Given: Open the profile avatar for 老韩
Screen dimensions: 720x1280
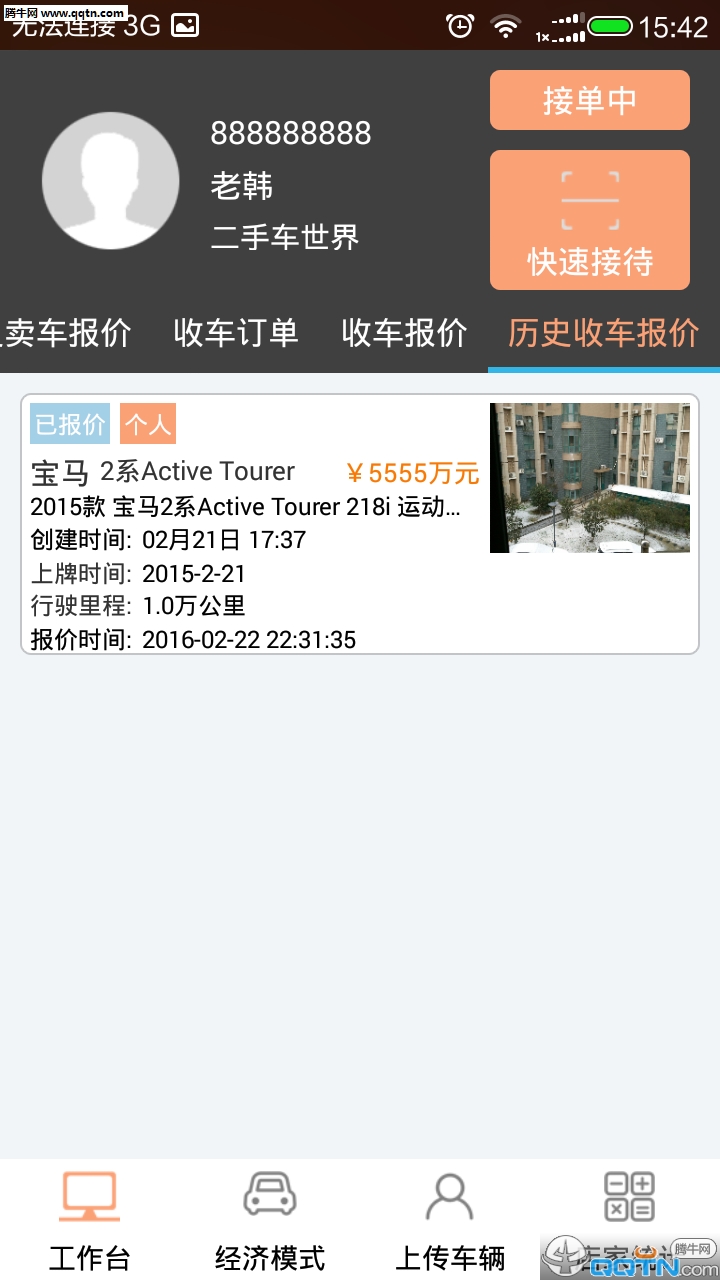Looking at the screenshot, I should point(111,181).
